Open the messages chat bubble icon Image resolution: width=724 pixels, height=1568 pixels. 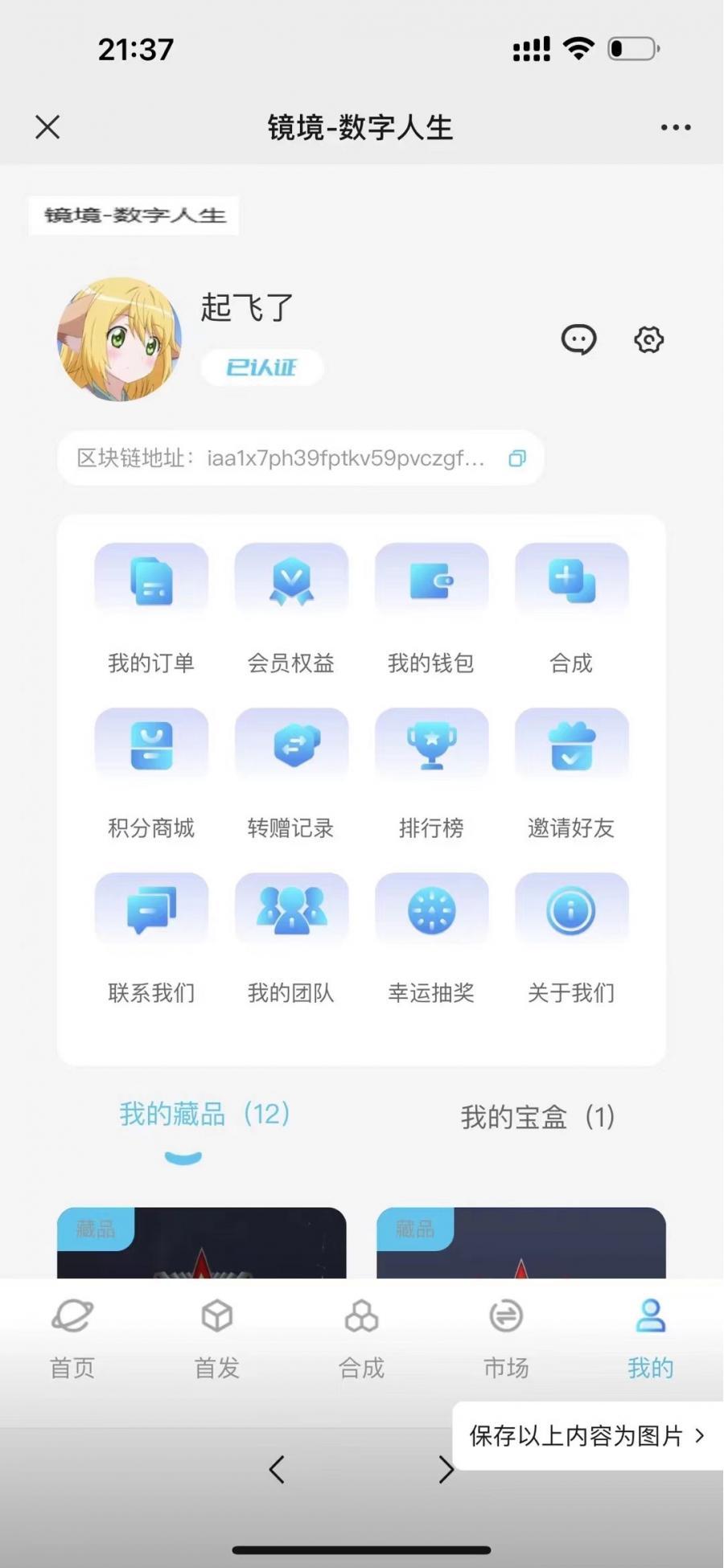pyautogui.click(x=578, y=339)
